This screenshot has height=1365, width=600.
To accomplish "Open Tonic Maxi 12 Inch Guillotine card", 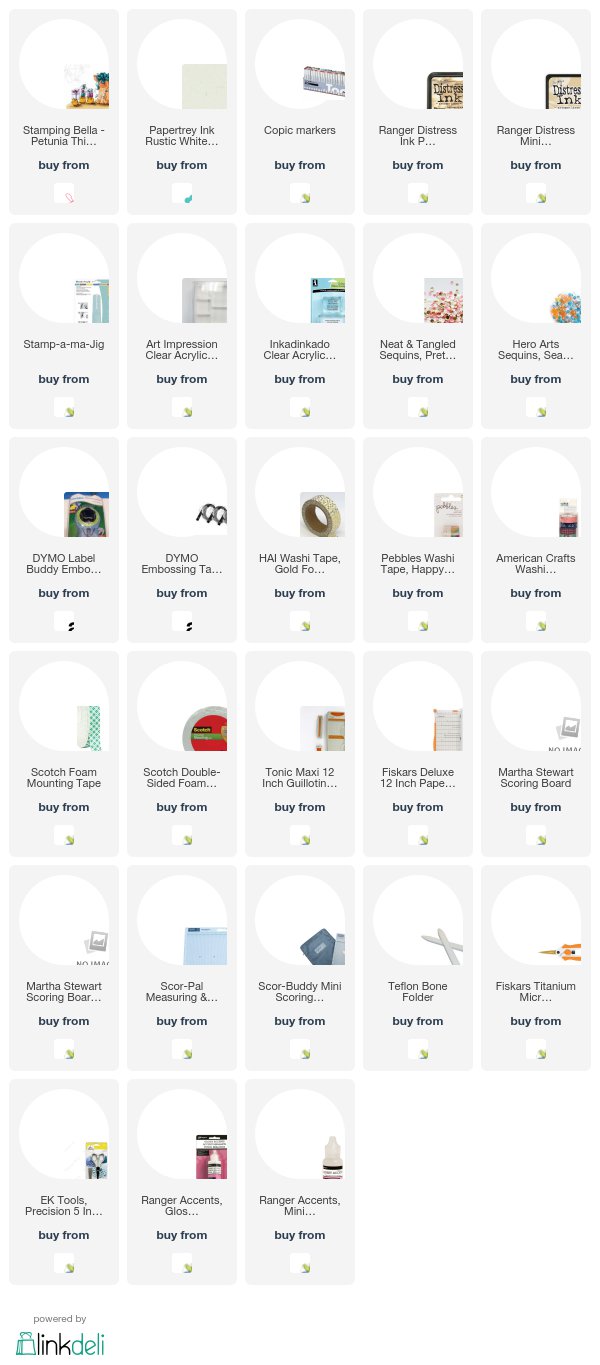I will (300, 754).
